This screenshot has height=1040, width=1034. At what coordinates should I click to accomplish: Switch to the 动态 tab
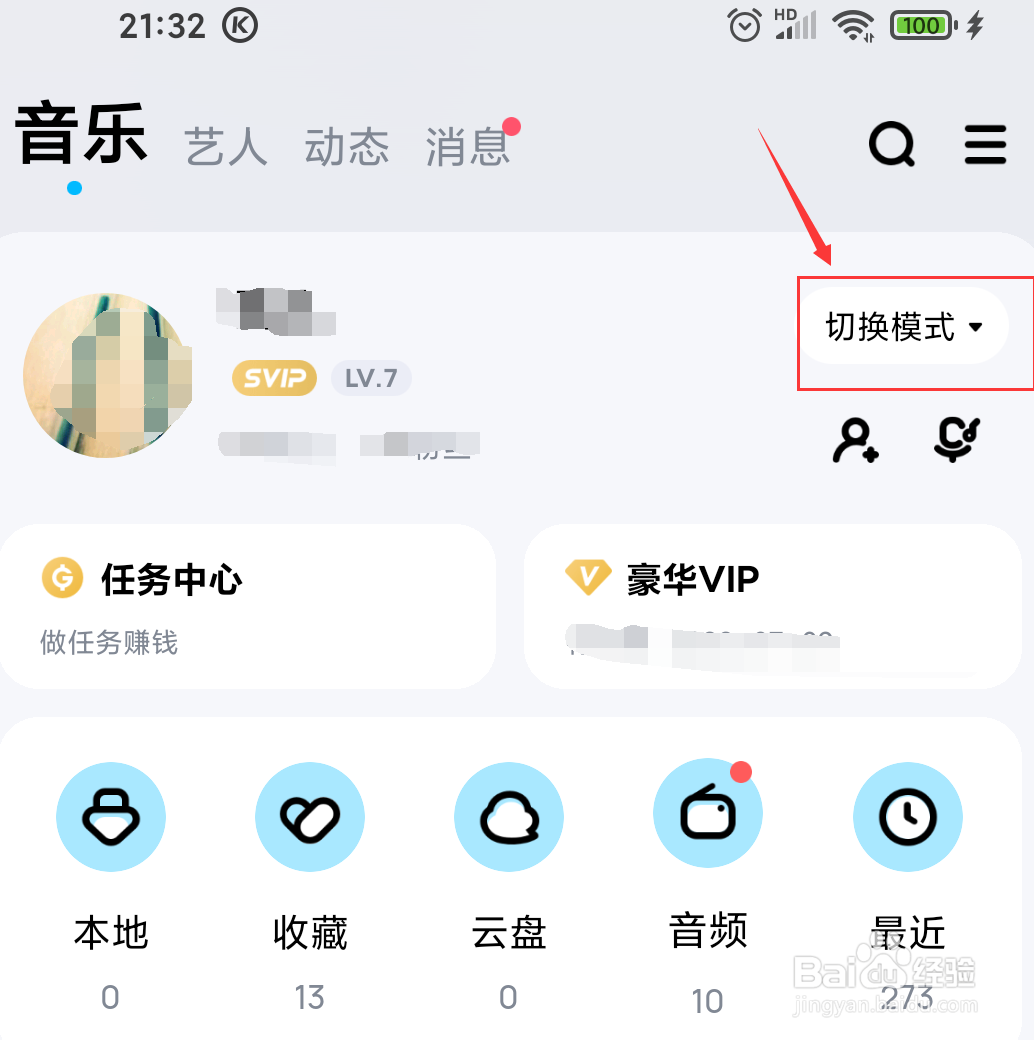coord(346,147)
